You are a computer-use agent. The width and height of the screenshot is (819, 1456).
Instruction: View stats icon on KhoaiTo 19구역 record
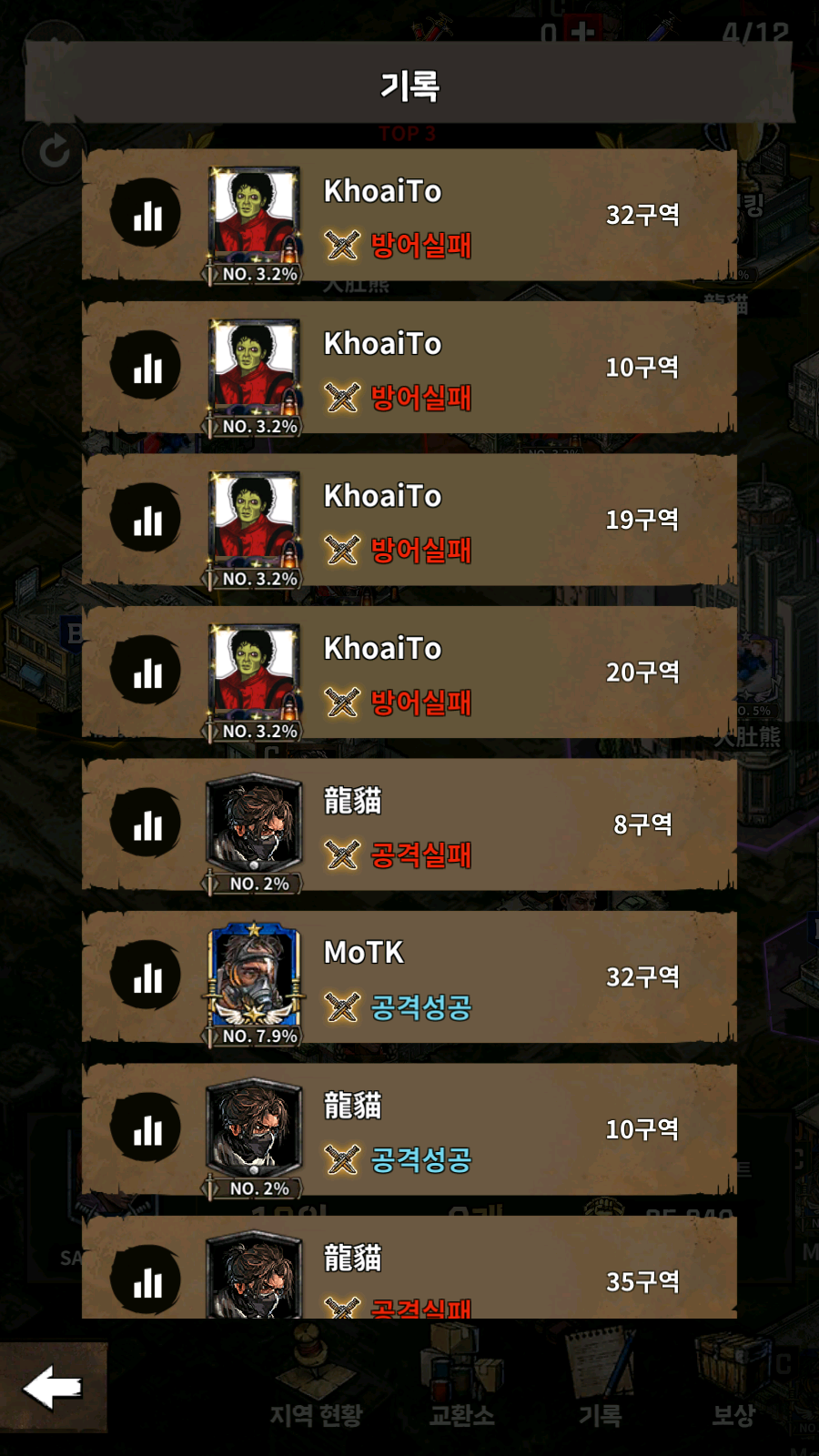[146, 519]
